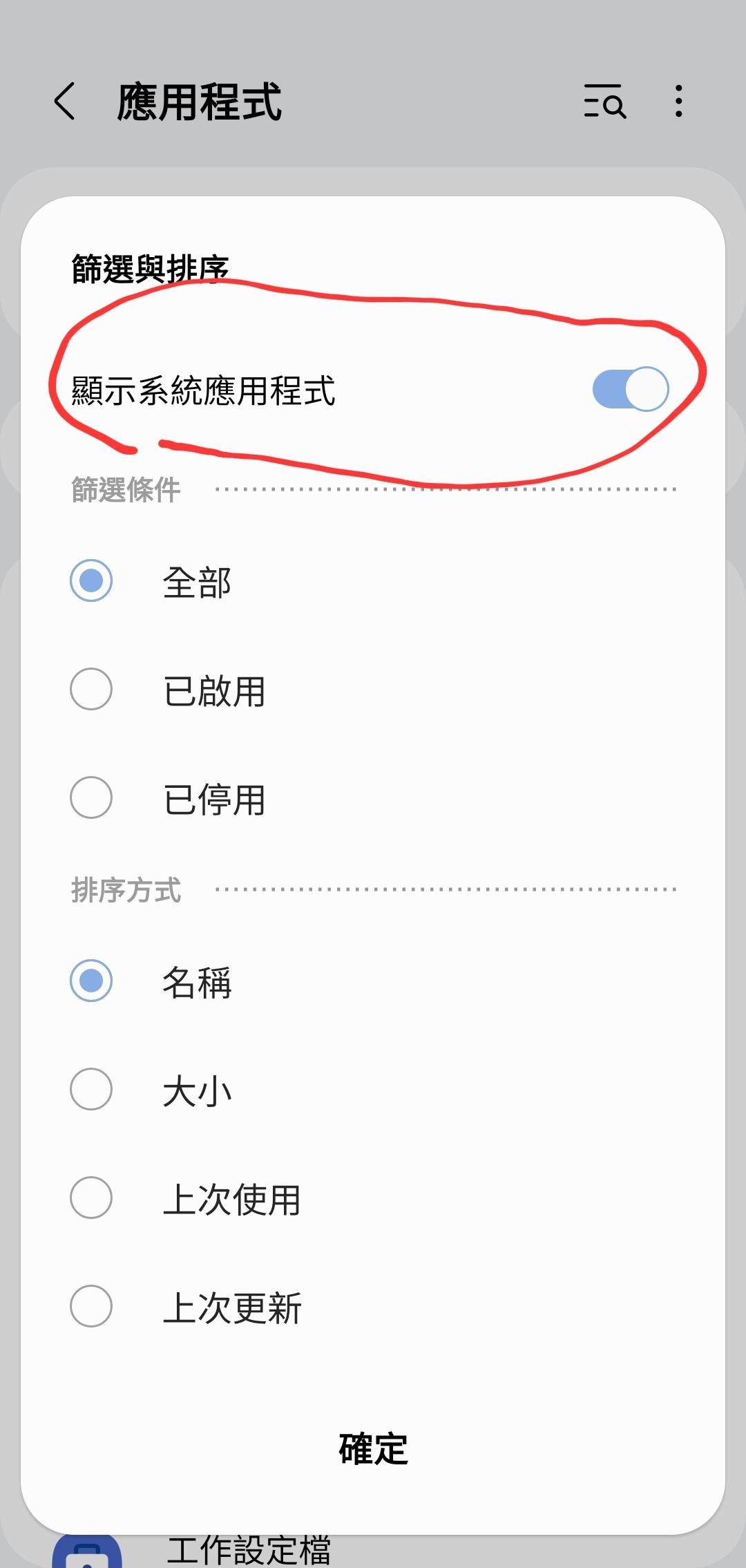Select the 全部 filter option
Screen dimensions: 746x1568
coord(91,580)
